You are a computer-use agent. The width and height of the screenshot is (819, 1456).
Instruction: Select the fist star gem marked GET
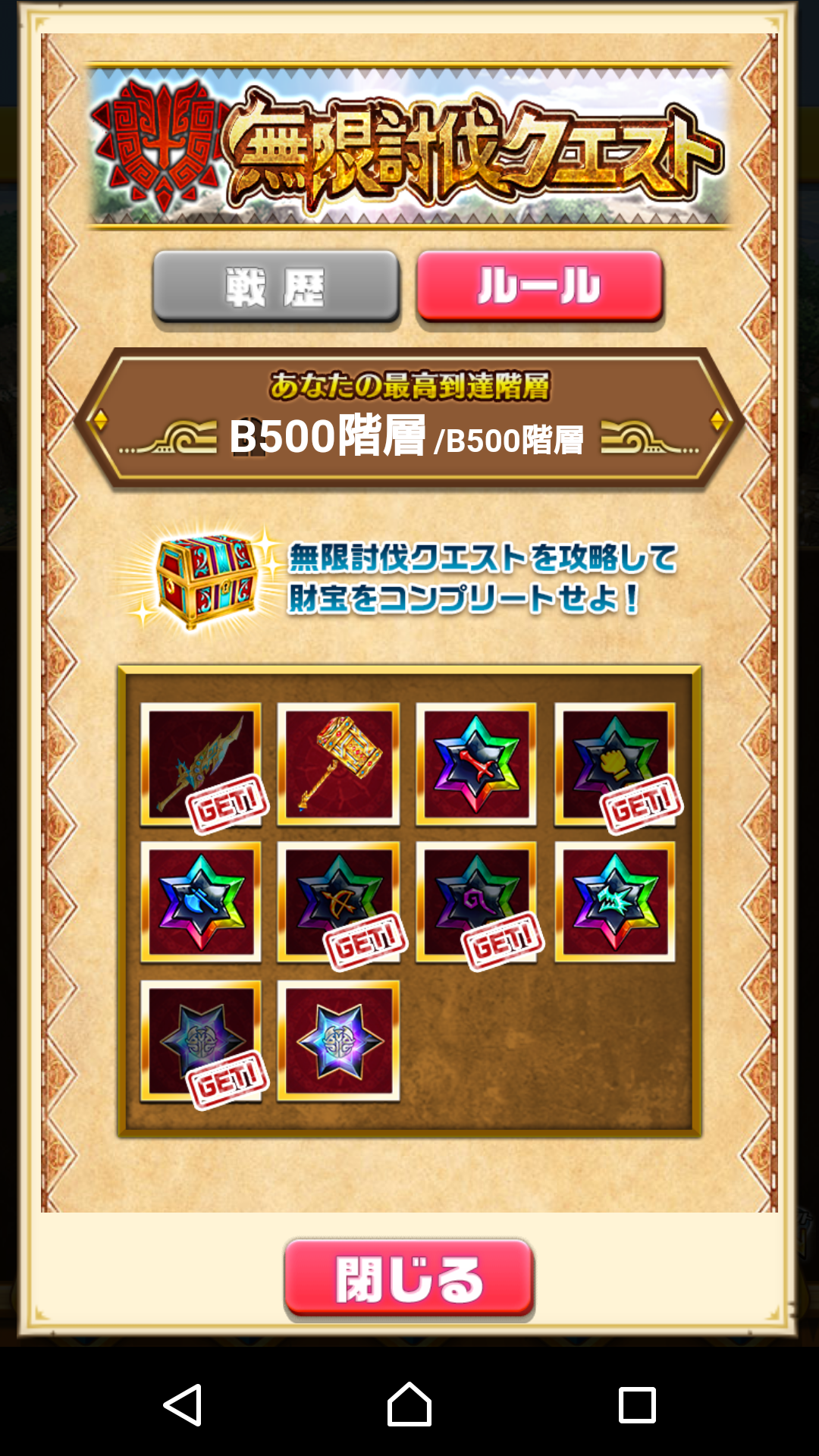coord(614,764)
